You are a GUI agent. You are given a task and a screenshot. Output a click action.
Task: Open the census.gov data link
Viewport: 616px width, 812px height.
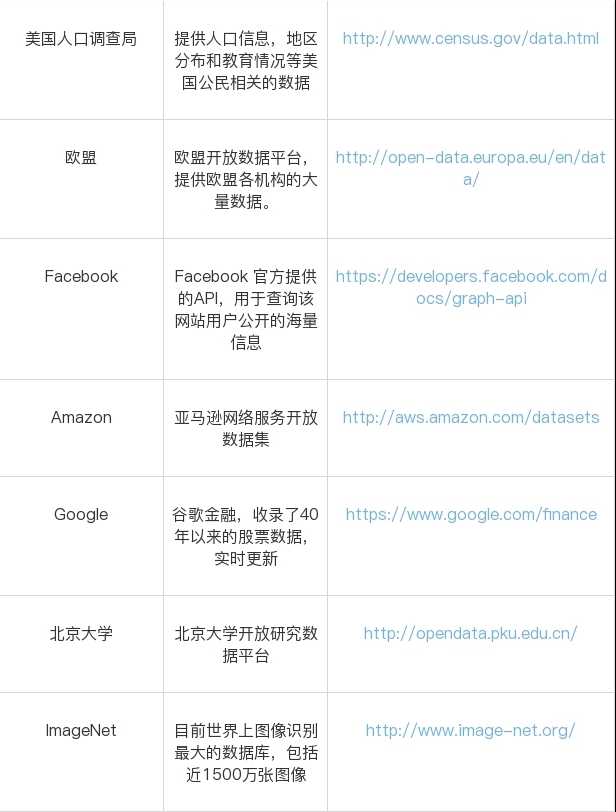point(470,39)
